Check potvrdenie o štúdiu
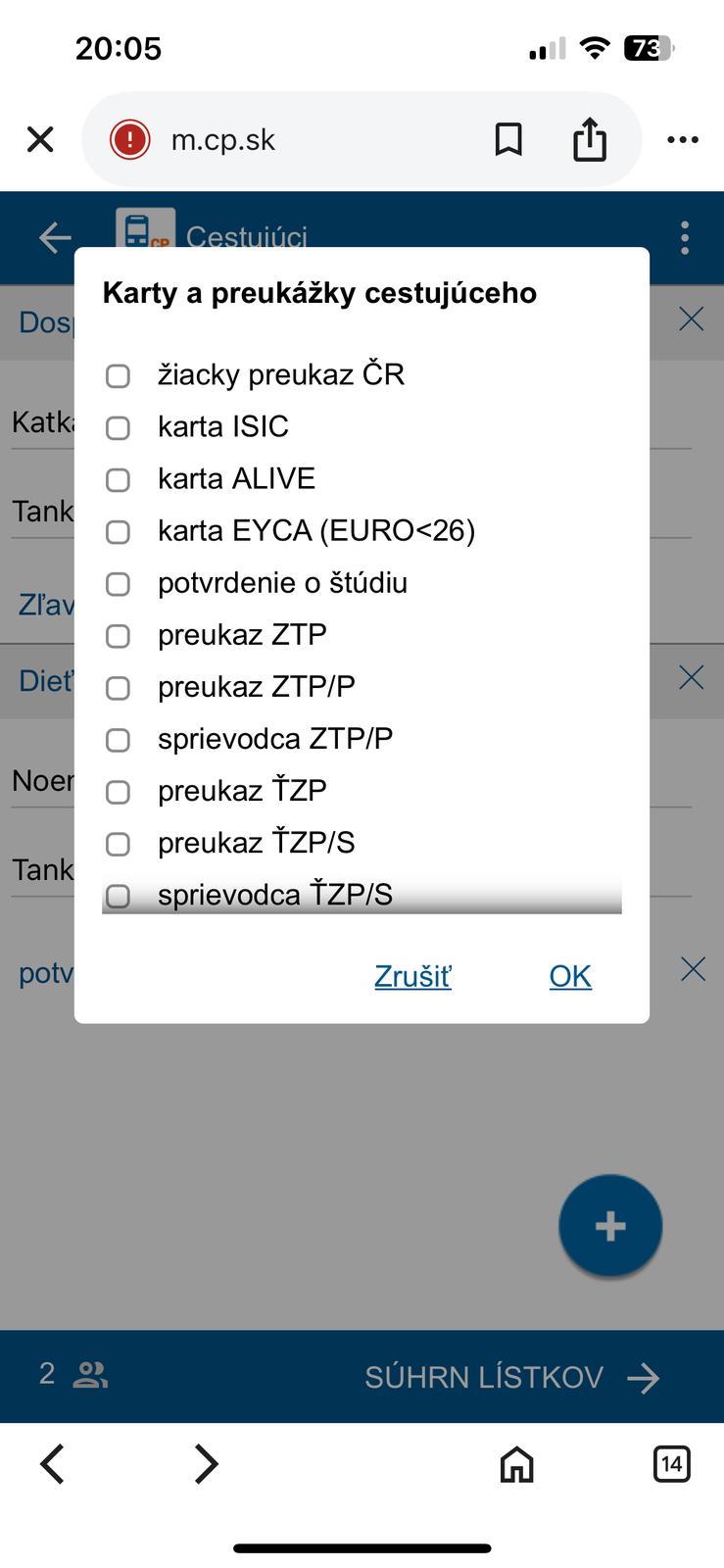 [x=118, y=584]
